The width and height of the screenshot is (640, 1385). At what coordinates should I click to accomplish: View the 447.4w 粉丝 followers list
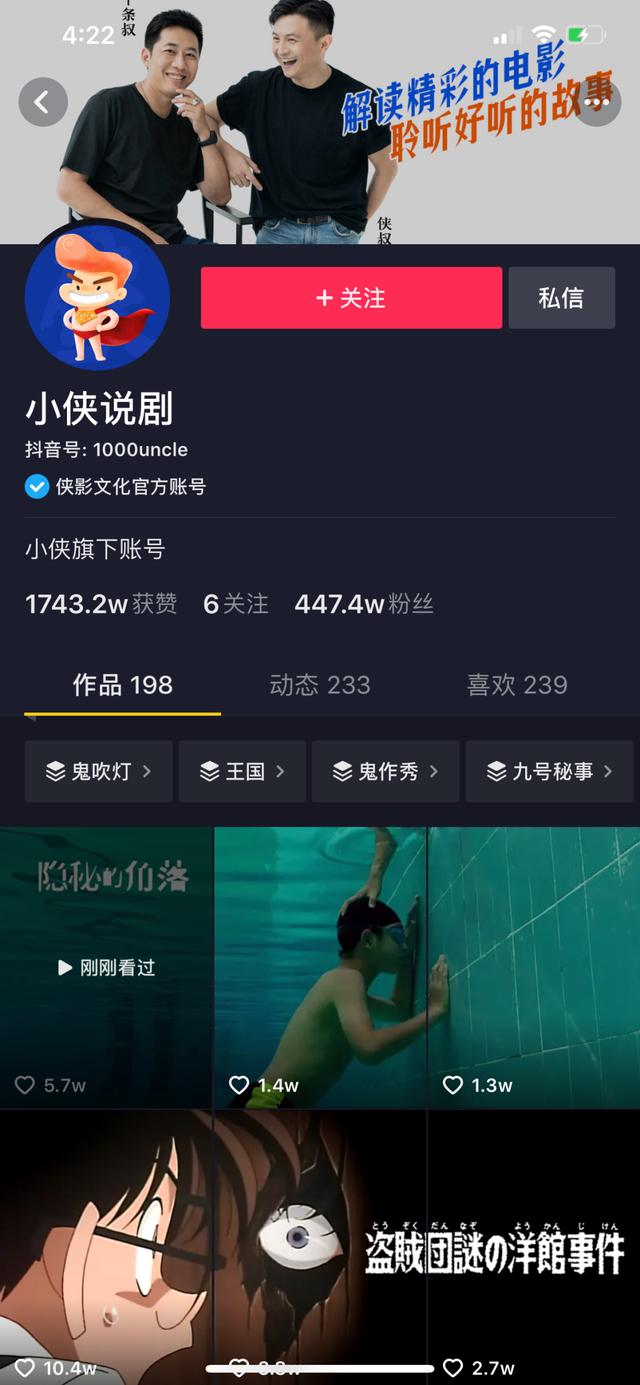pyautogui.click(x=364, y=604)
